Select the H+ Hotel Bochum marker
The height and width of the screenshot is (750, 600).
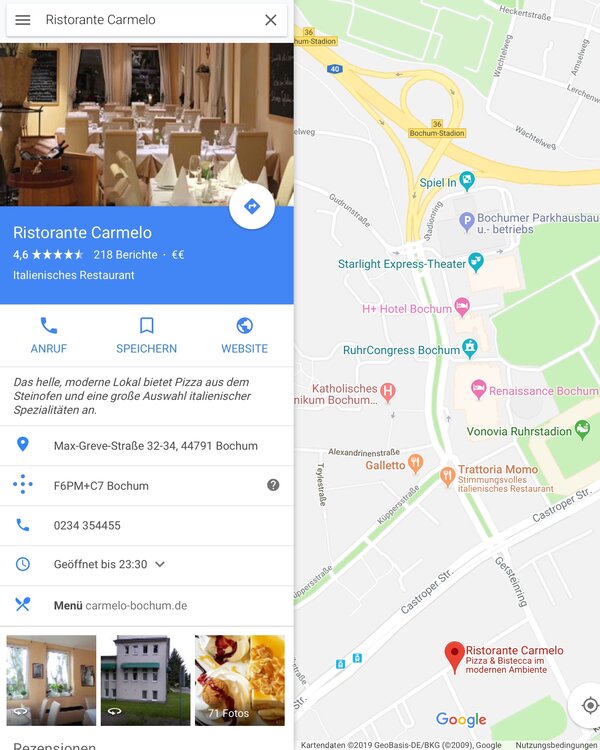pyautogui.click(x=461, y=308)
